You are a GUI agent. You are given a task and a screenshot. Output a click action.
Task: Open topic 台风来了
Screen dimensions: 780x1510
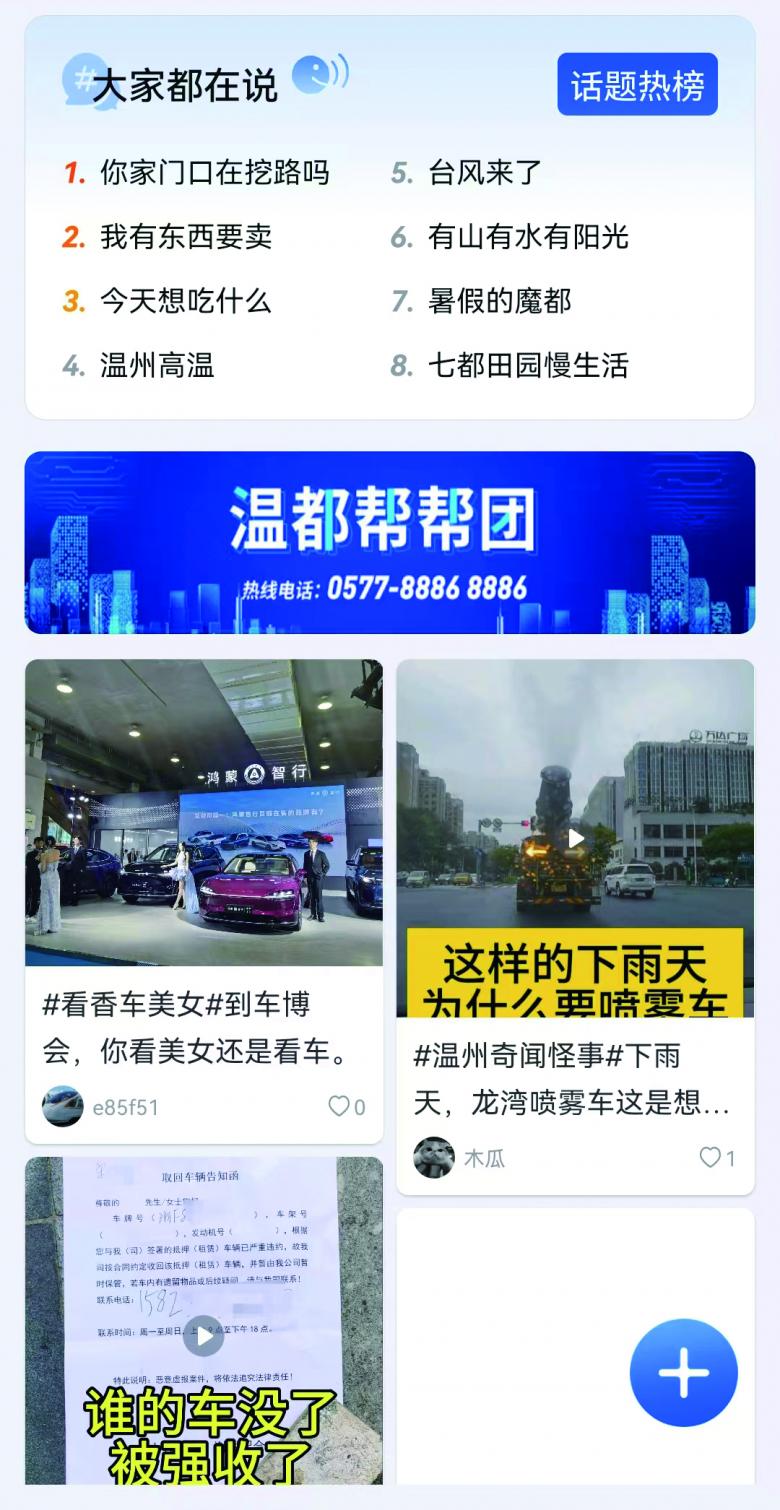(484, 173)
